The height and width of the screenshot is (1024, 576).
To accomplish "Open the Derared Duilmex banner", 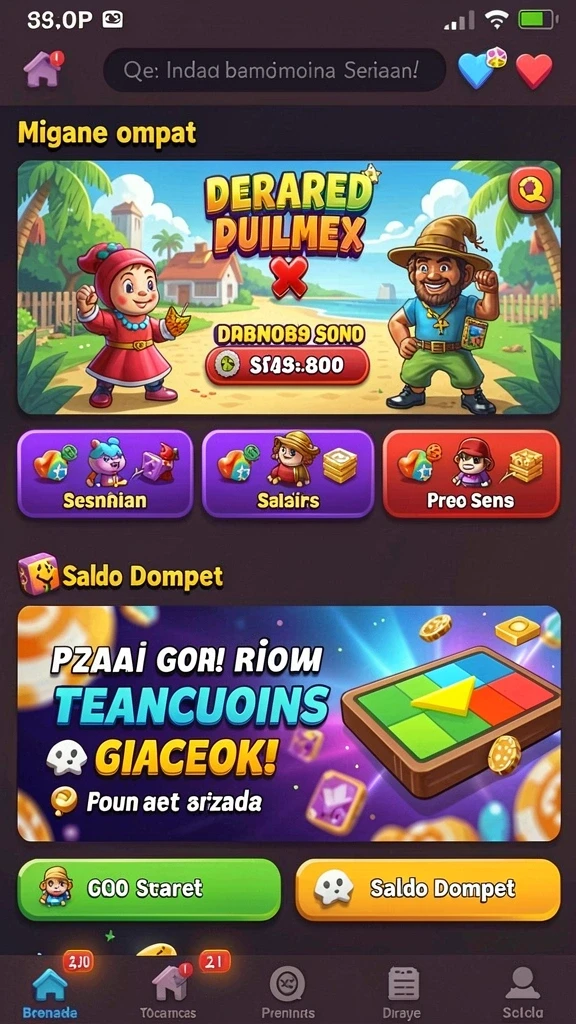I will point(289,287).
